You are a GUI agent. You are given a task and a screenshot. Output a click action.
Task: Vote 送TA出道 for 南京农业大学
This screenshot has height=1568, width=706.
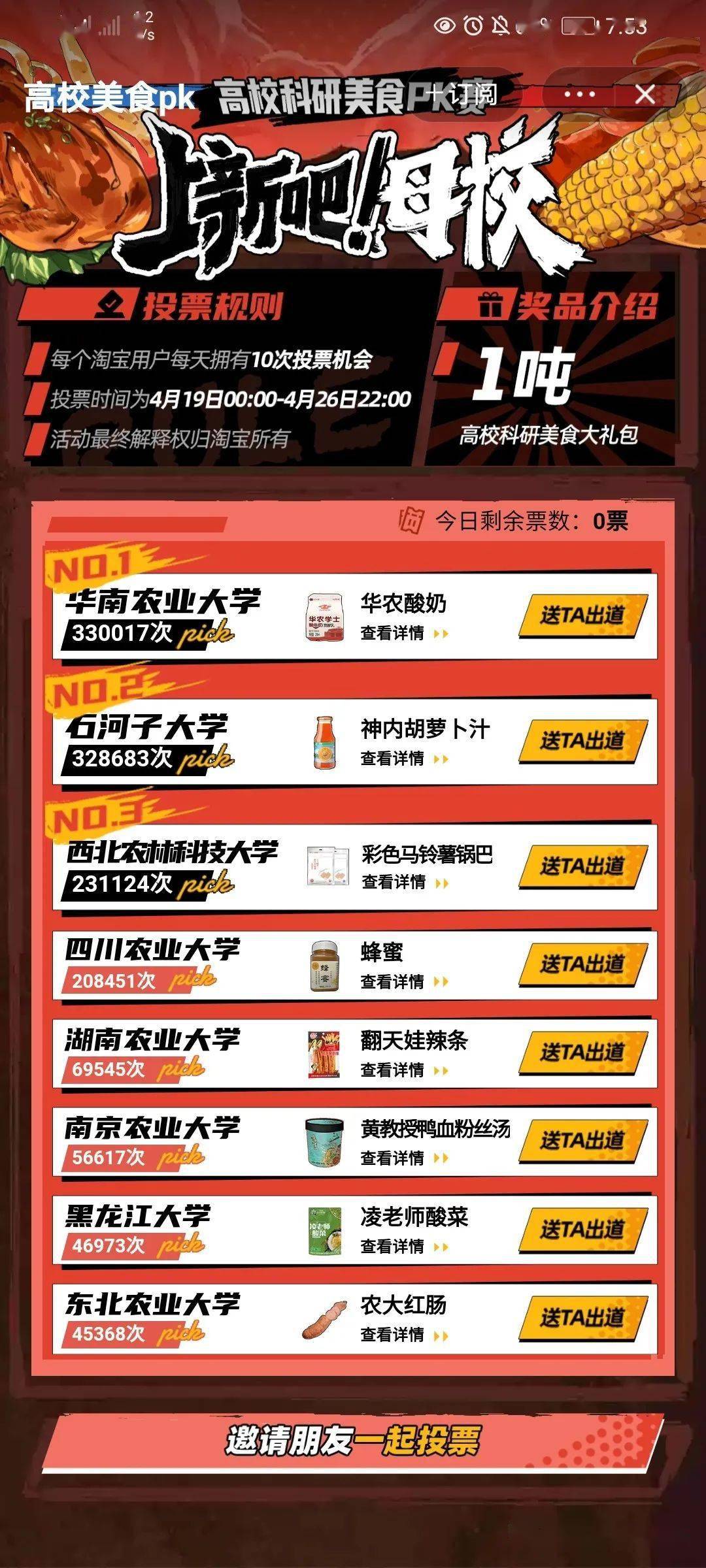click(x=582, y=1141)
